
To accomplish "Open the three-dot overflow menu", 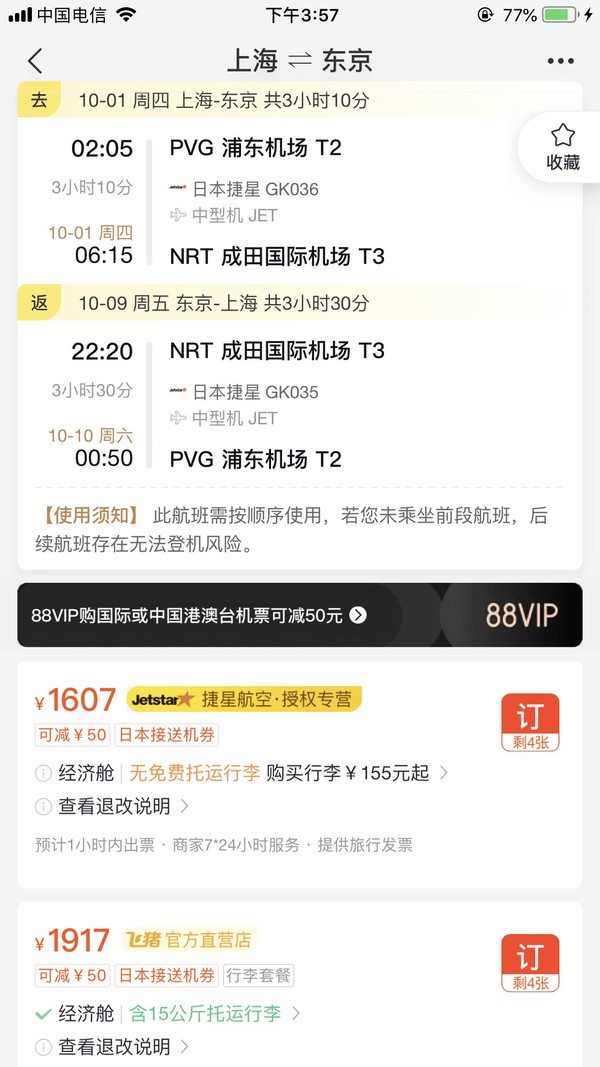I will point(561,61).
